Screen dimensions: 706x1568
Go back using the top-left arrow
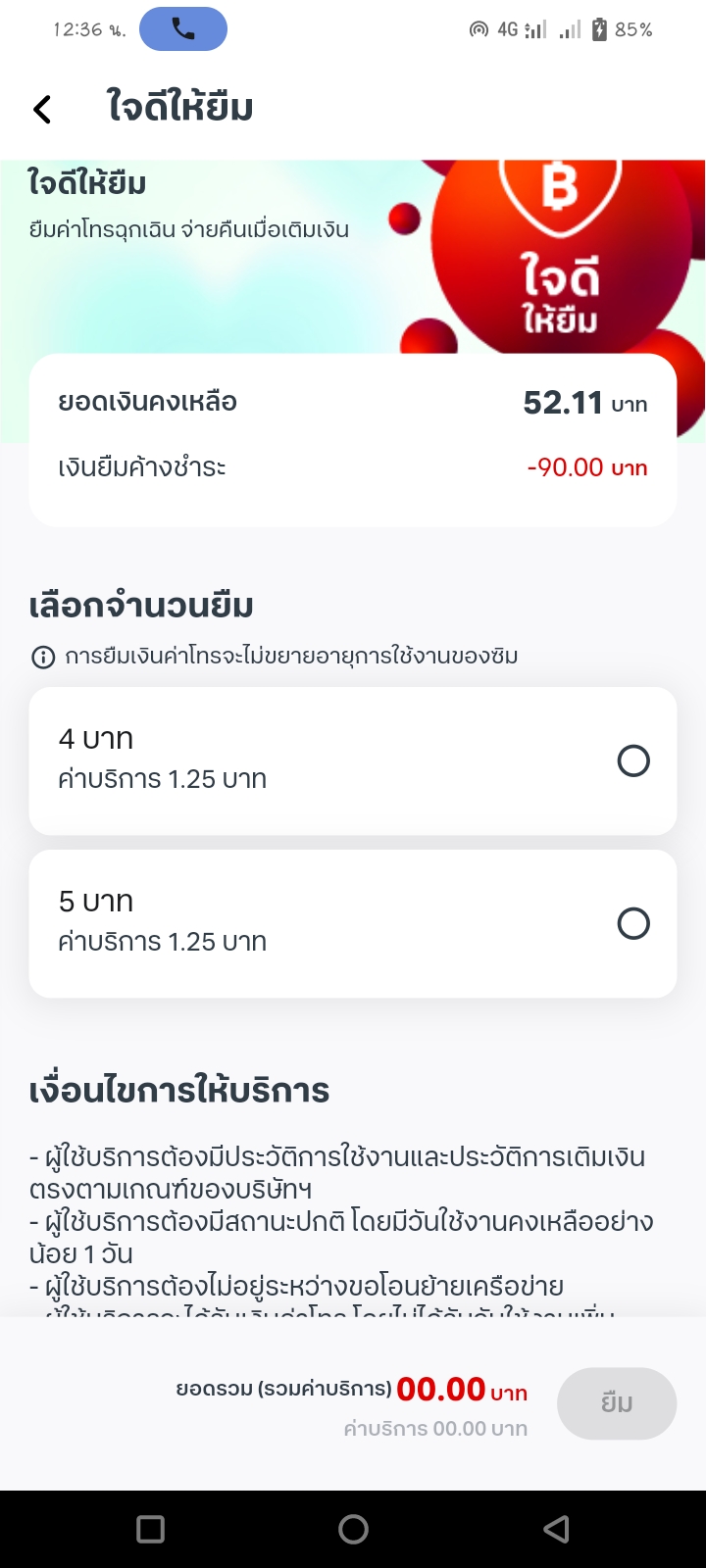pos(42,109)
